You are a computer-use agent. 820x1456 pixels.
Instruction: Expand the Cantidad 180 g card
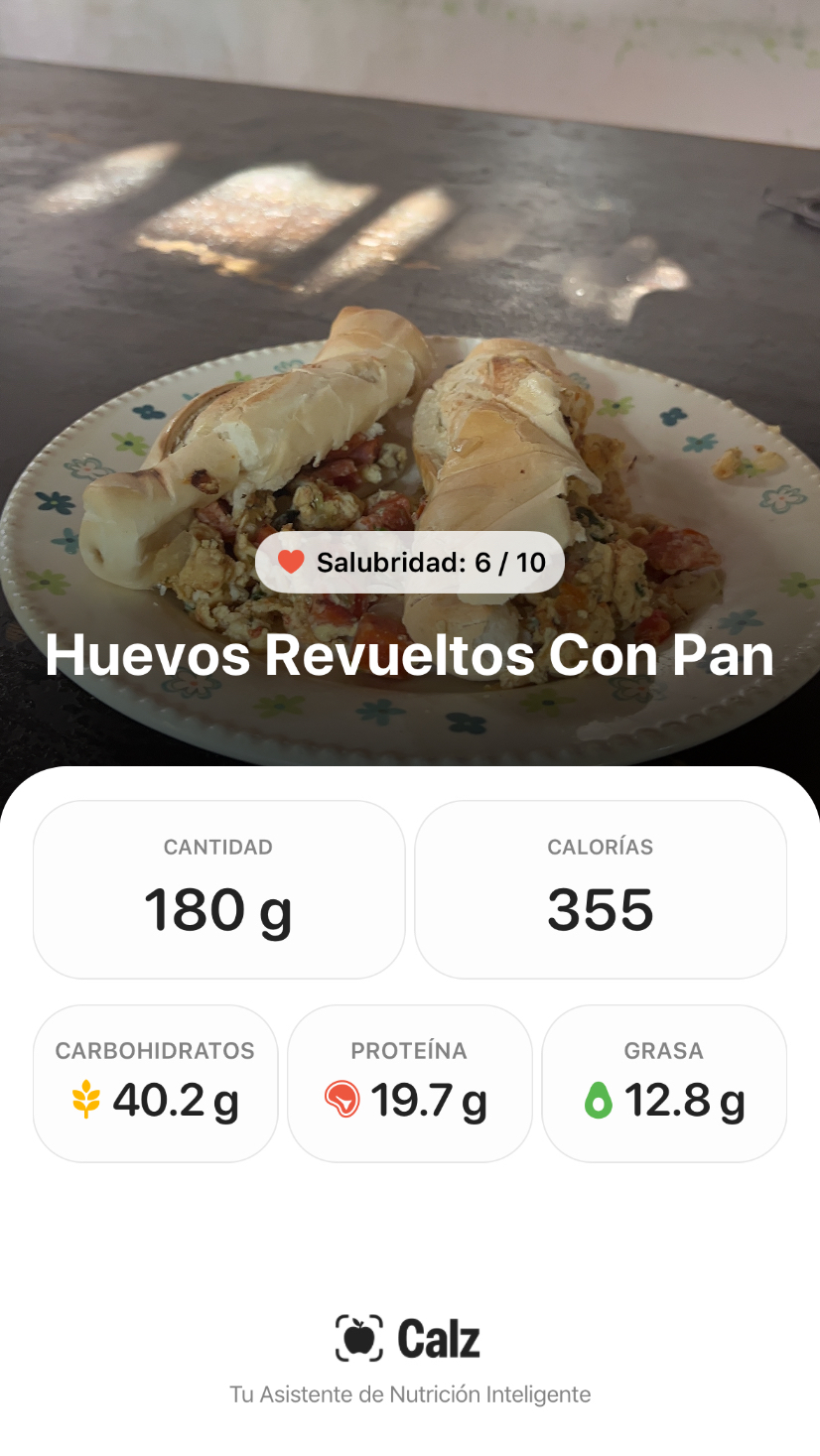click(x=218, y=888)
